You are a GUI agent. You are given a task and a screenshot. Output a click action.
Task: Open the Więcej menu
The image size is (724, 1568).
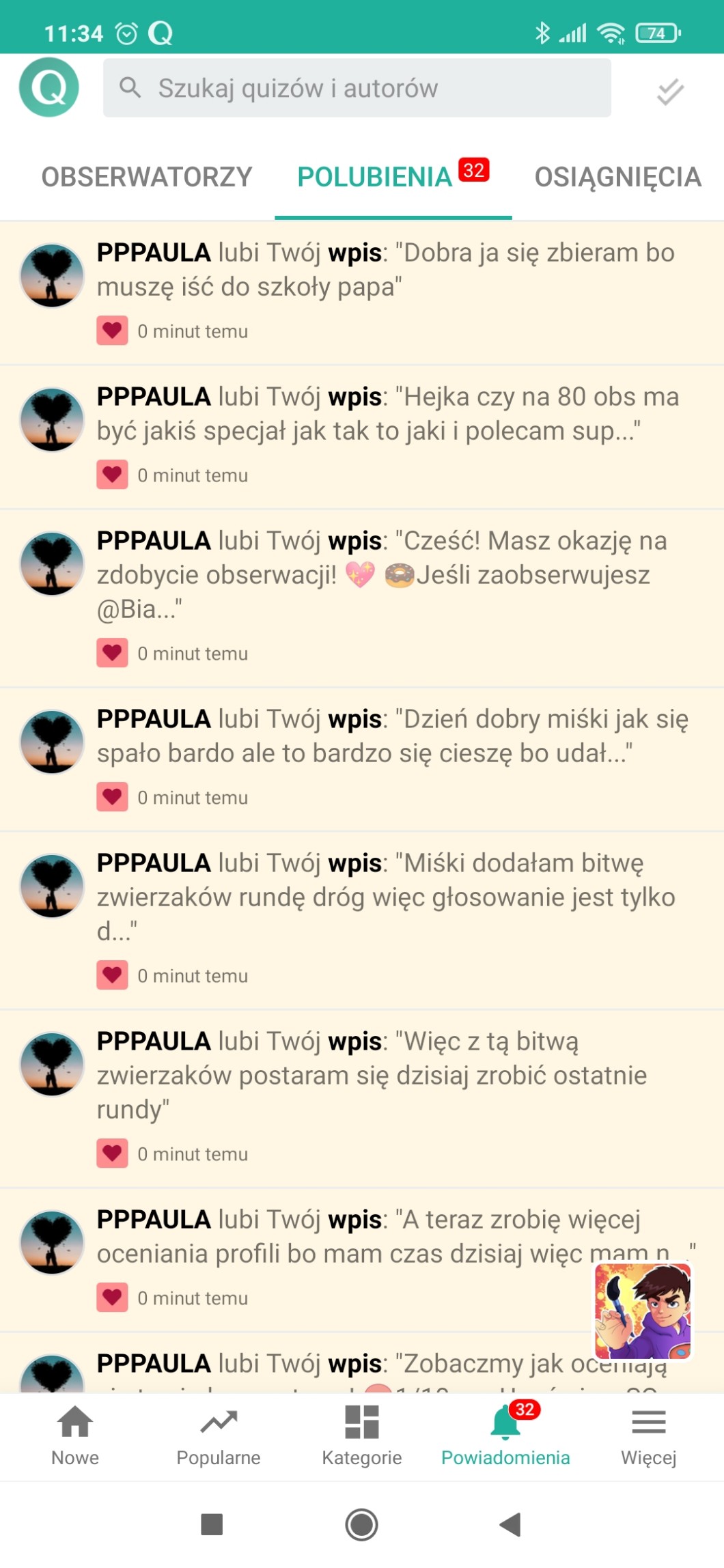(648, 1436)
